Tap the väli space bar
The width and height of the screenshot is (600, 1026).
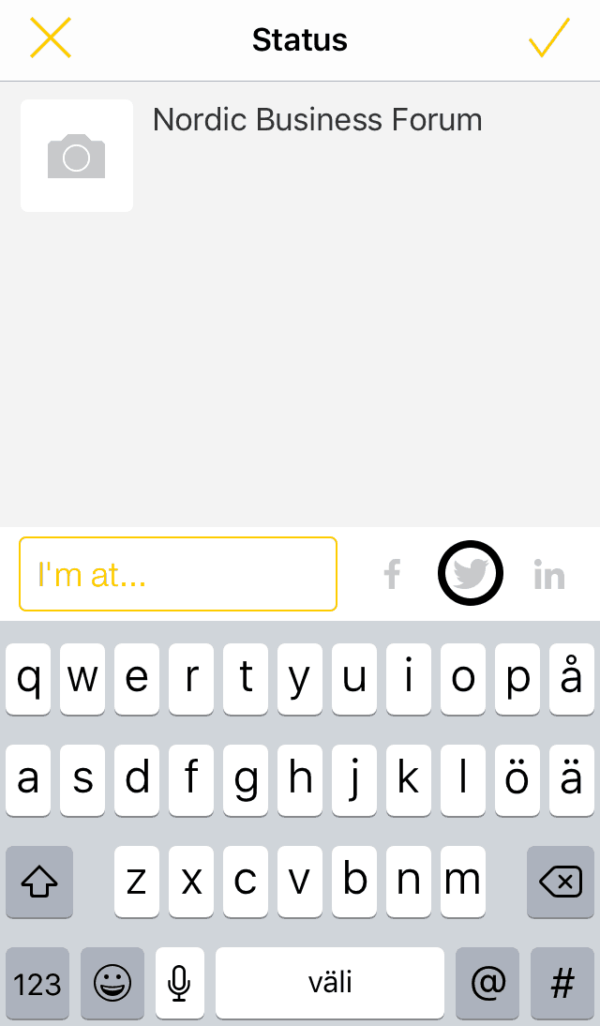tap(330, 984)
